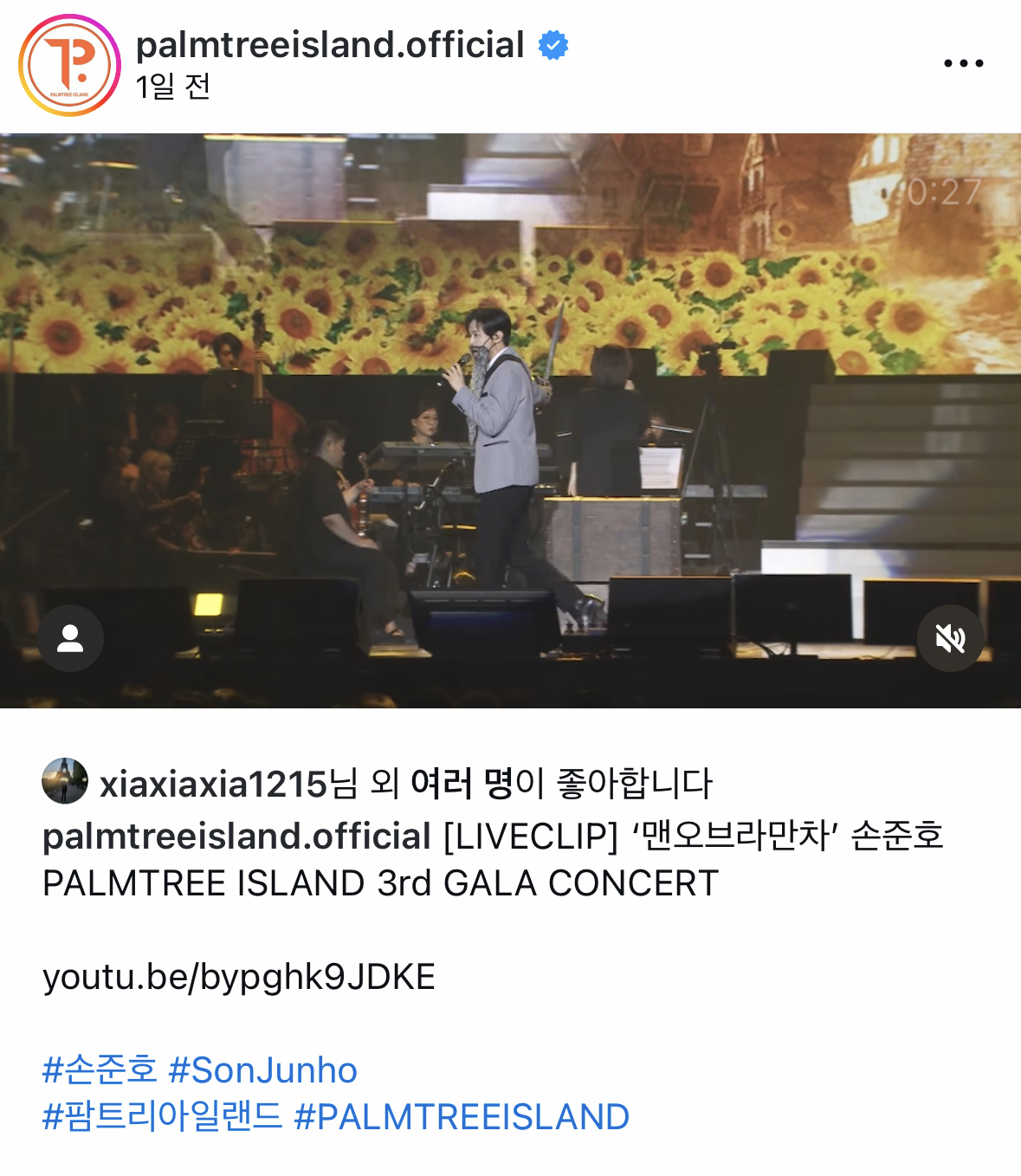Open the palmtreeisland.official username in the header
Screen dimensions: 1021x1176
coord(330,45)
